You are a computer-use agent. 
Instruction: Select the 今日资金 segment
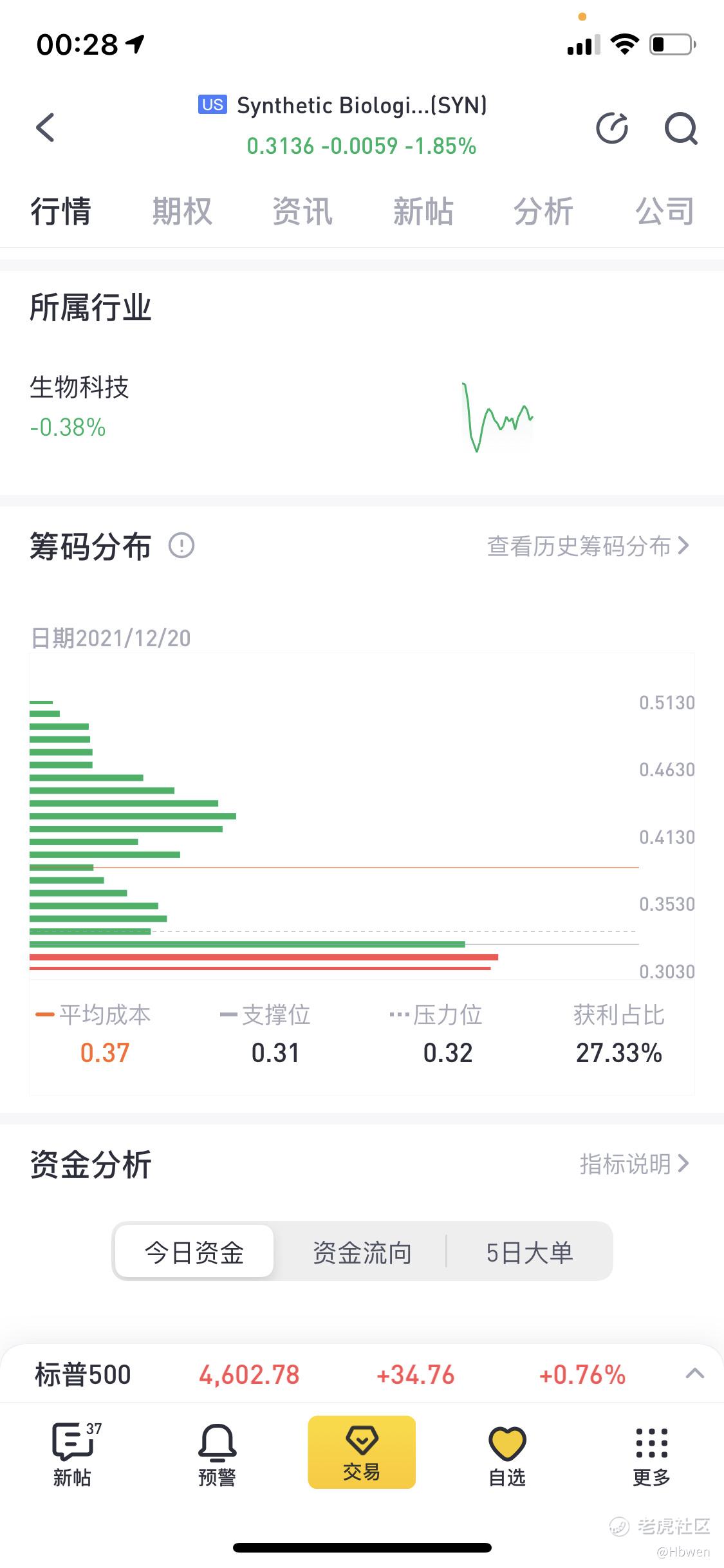pyautogui.click(x=194, y=1252)
